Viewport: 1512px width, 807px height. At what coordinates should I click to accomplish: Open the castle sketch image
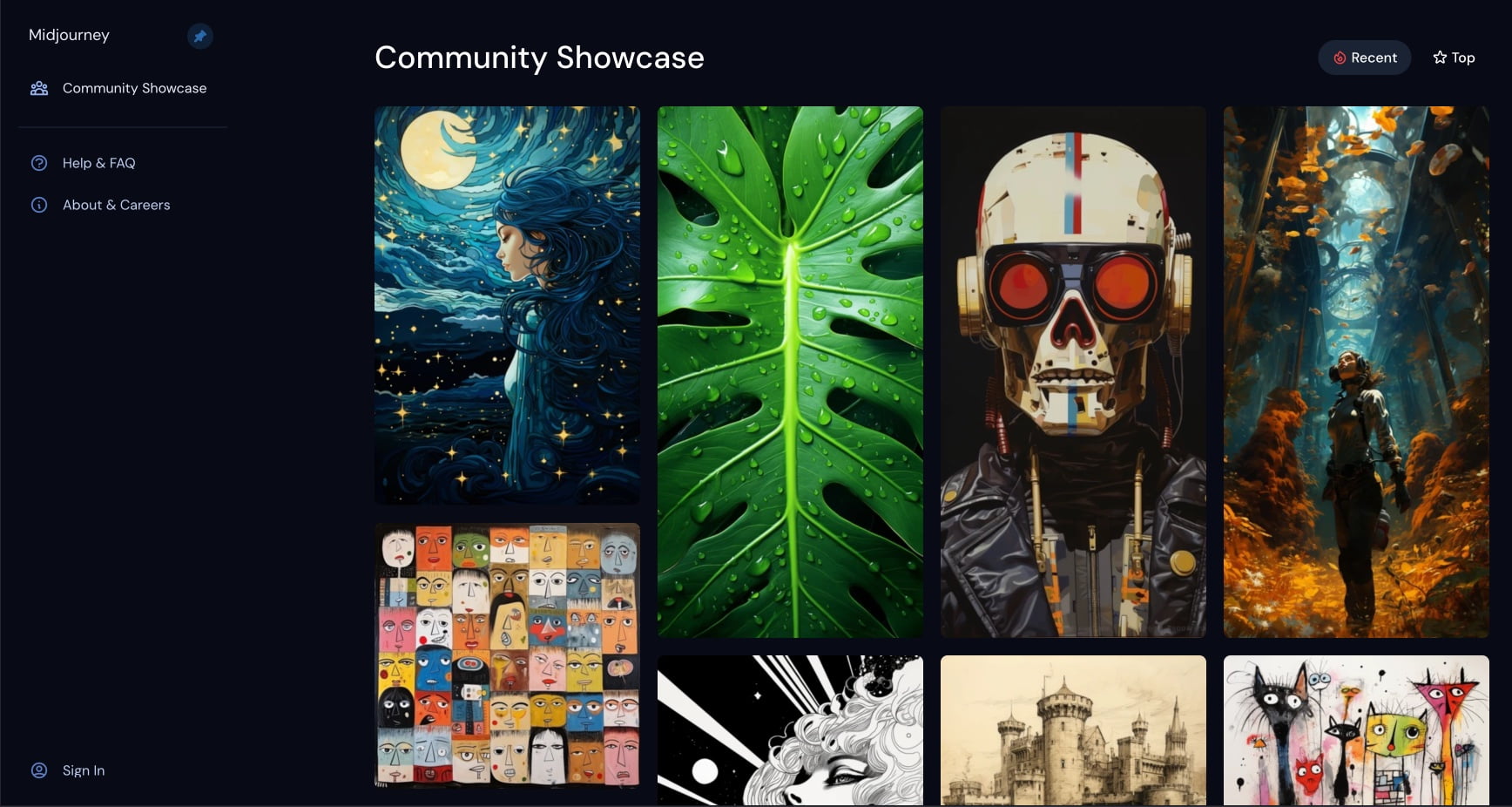click(x=1073, y=730)
